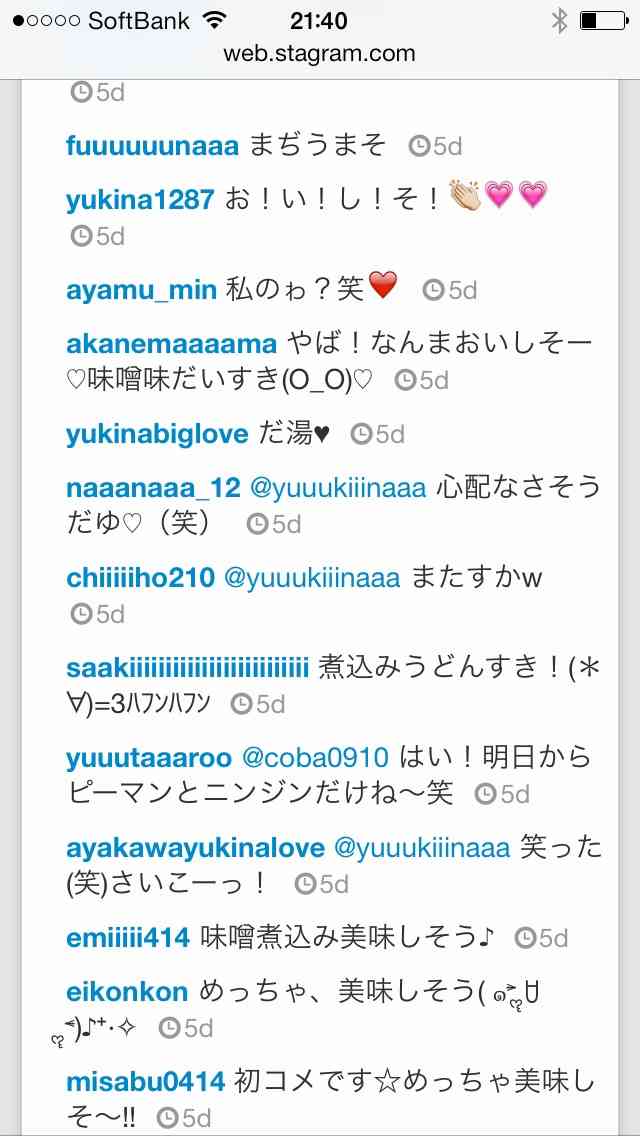
Task: Tap @yuuukiiinaaa mention in naaanaaa_12's comment
Action: point(338,487)
